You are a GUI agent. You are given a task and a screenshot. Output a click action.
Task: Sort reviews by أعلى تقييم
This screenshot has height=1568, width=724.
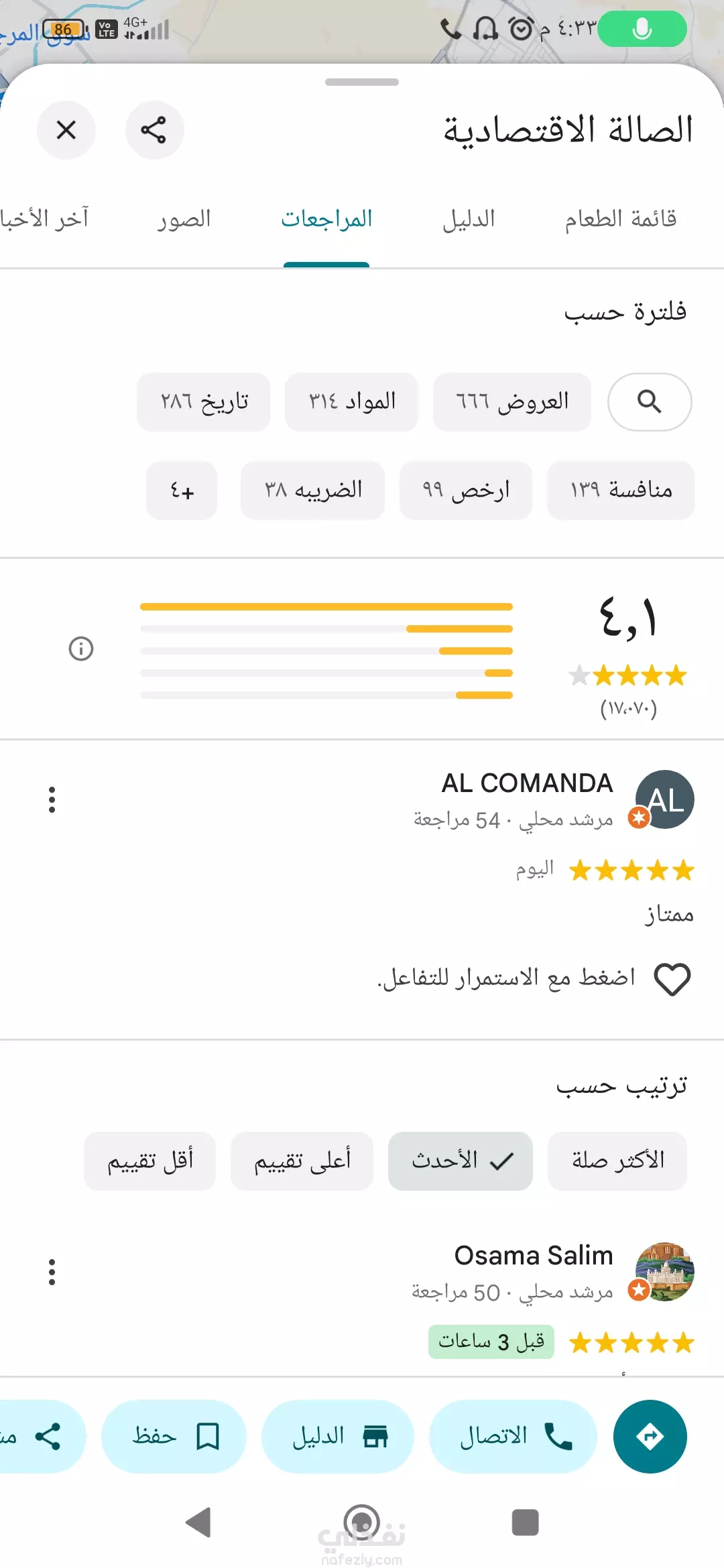tap(302, 1161)
